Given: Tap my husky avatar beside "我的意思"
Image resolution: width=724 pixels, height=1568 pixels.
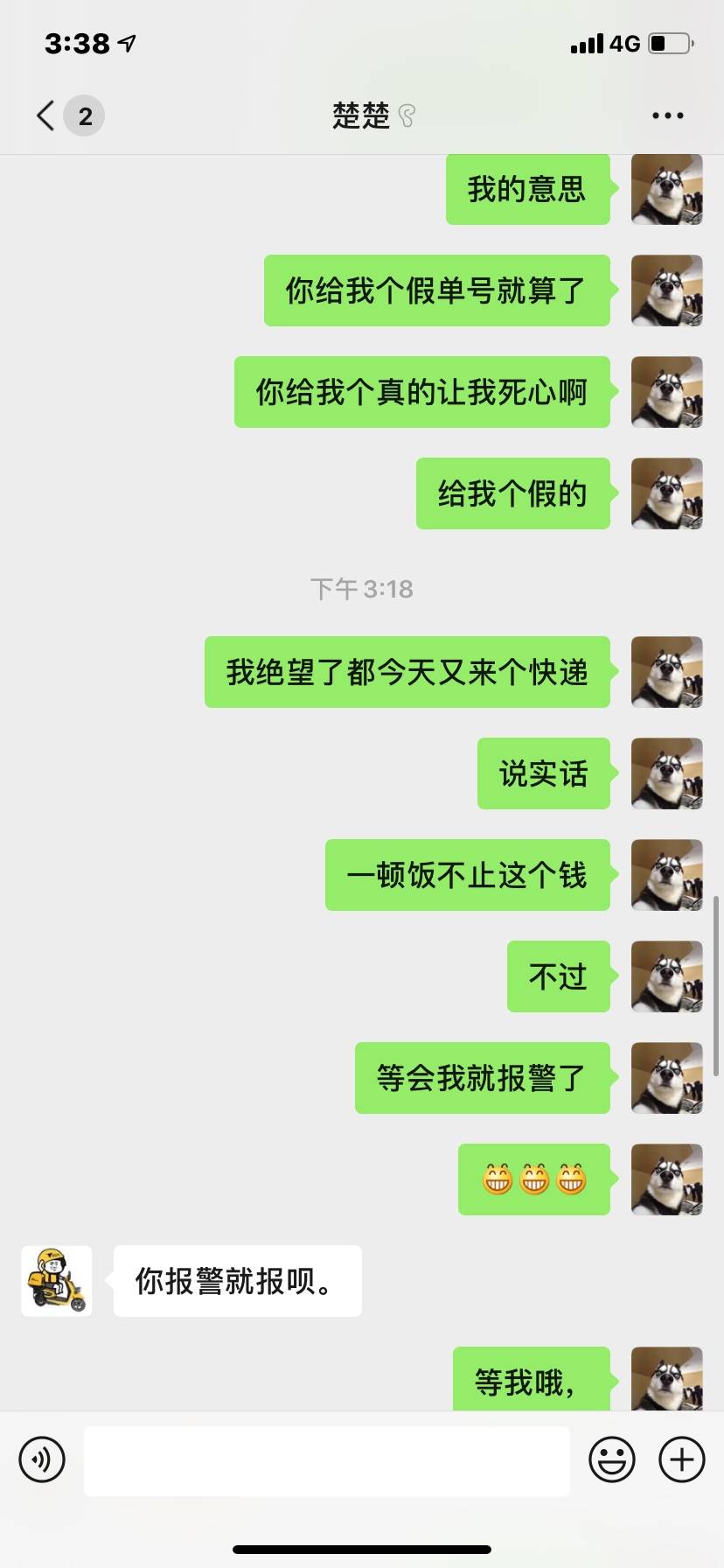Looking at the screenshot, I should [x=666, y=190].
